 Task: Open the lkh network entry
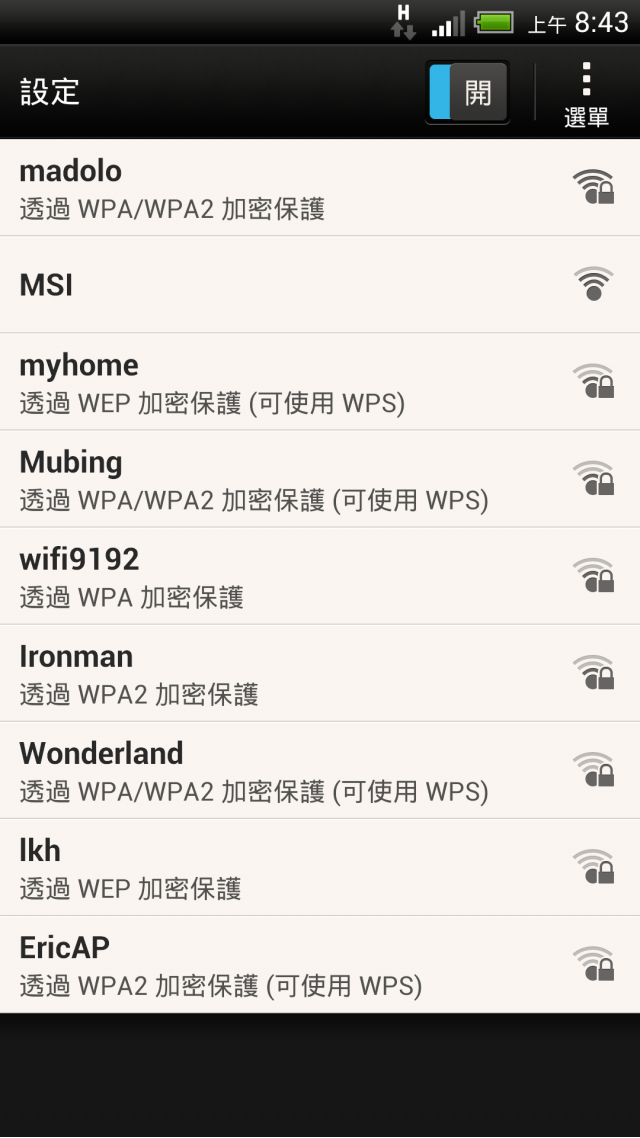click(320, 867)
